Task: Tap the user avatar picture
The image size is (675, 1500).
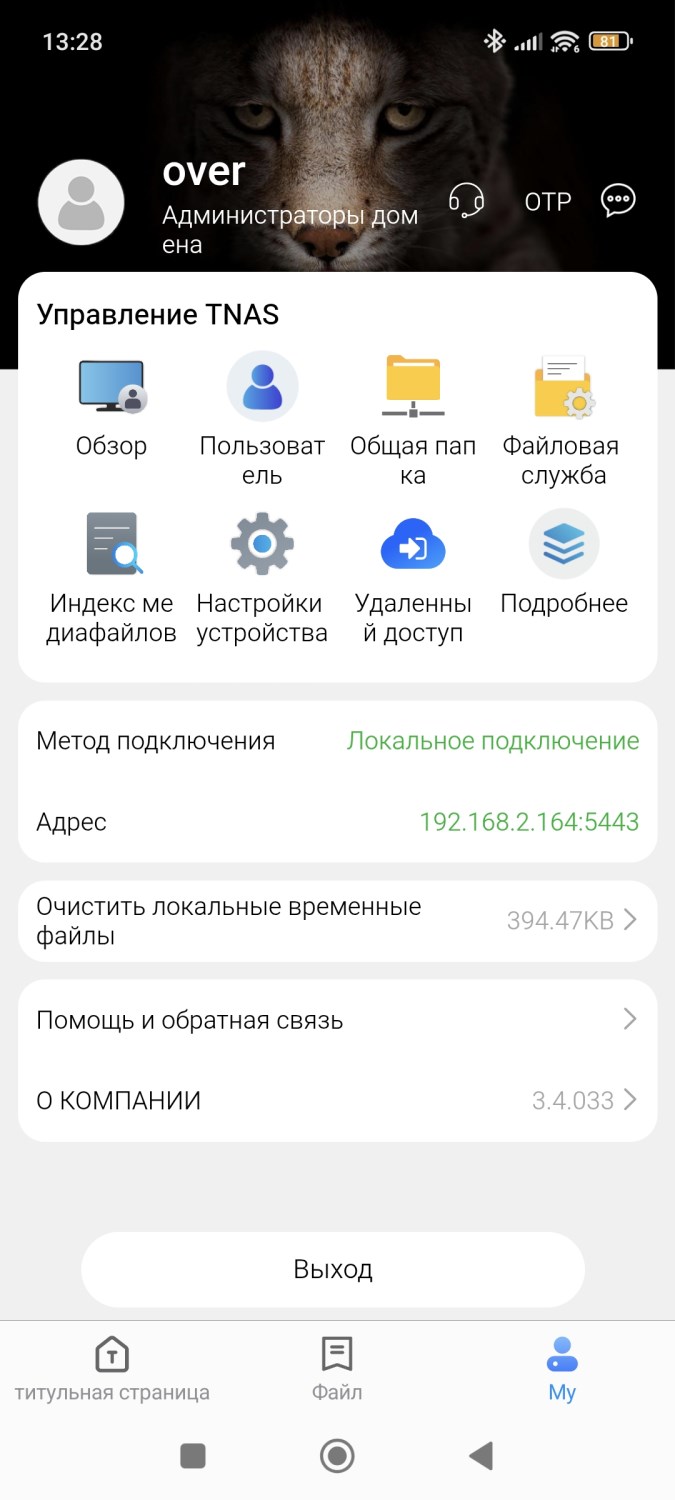Action: (x=81, y=202)
